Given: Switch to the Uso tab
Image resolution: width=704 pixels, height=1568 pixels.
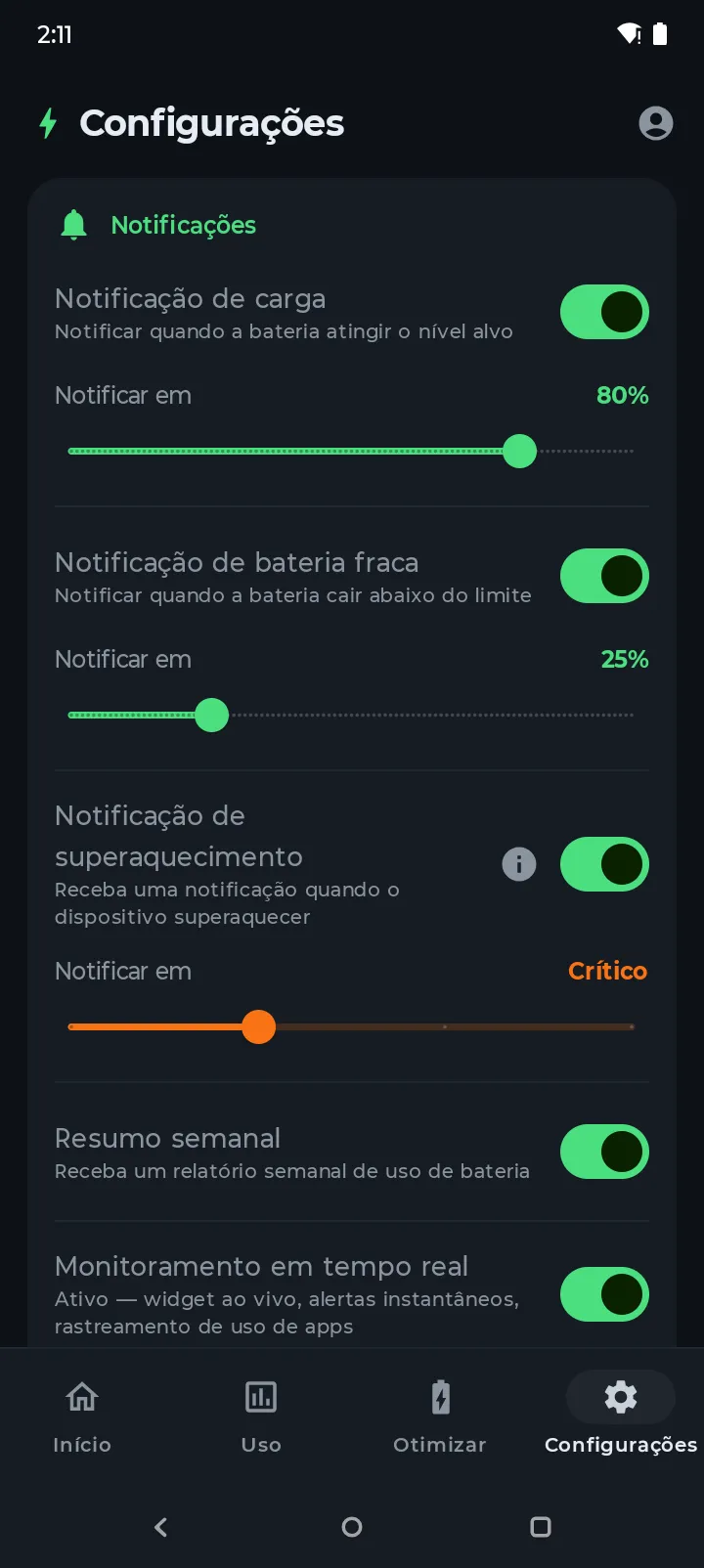Looking at the screenshot, I should [261, 1416].
